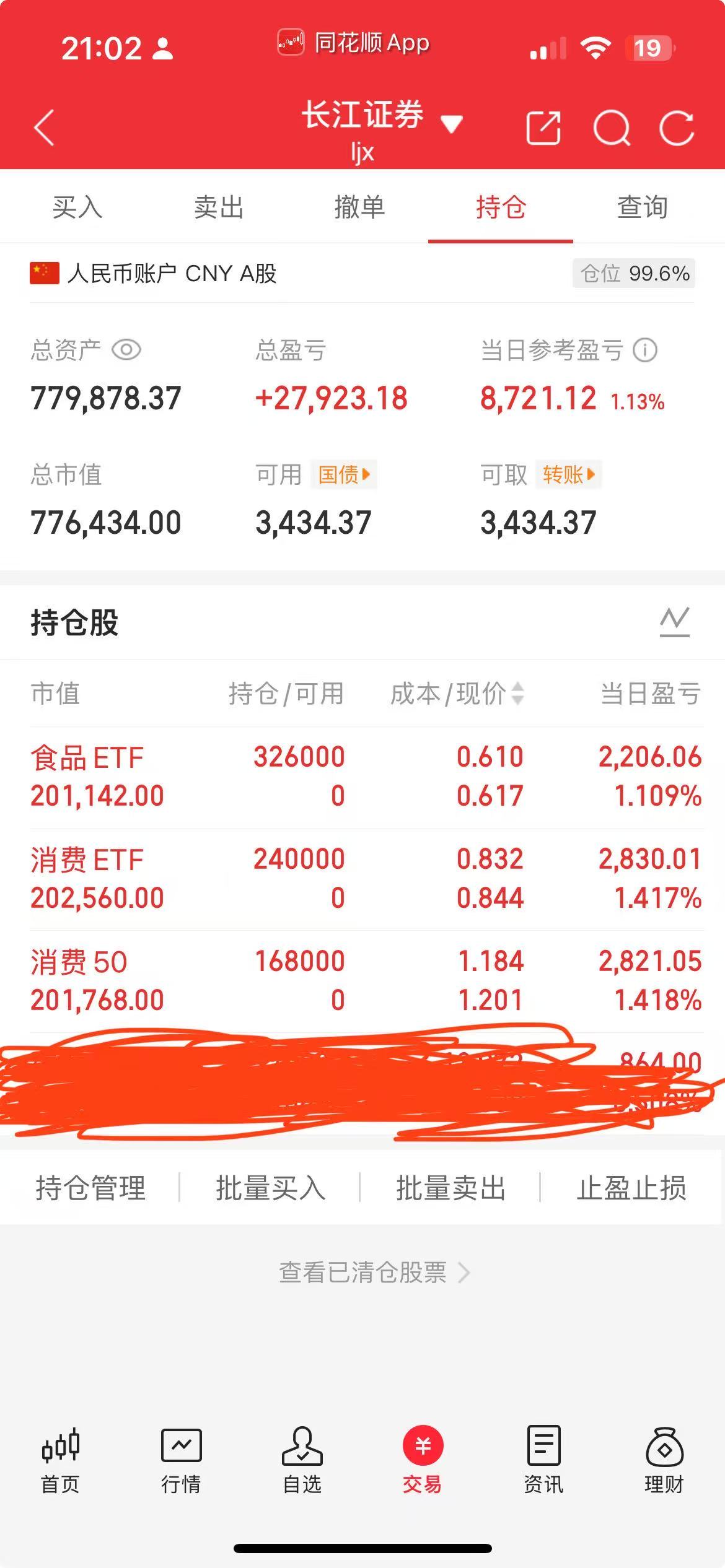The width and height of the screenshot is (725, 1568).
Task: Go back using the top-left arrow
Action: [45, 128]
